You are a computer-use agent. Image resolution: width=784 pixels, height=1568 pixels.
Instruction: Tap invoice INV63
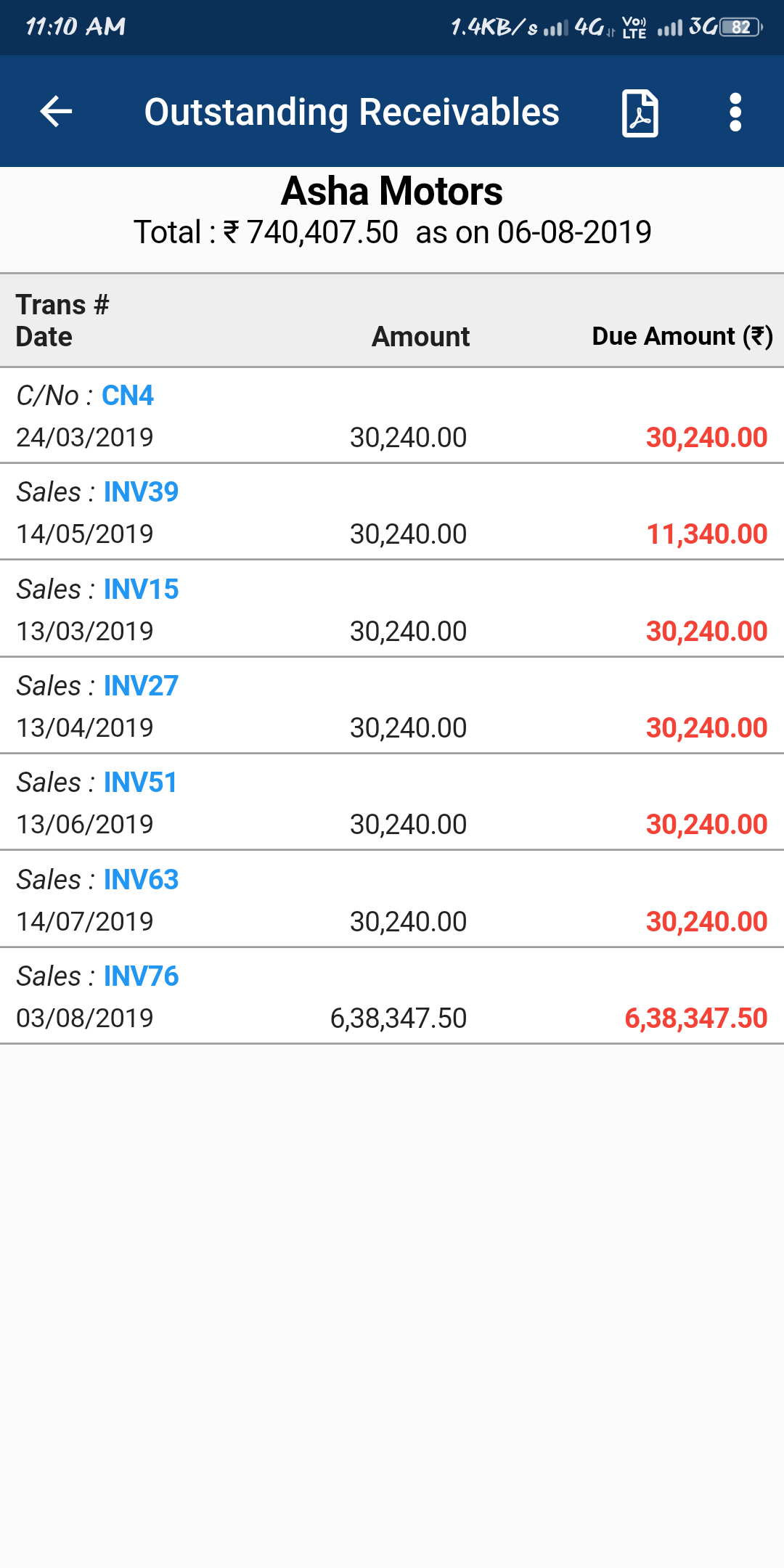tap(141, 880)
